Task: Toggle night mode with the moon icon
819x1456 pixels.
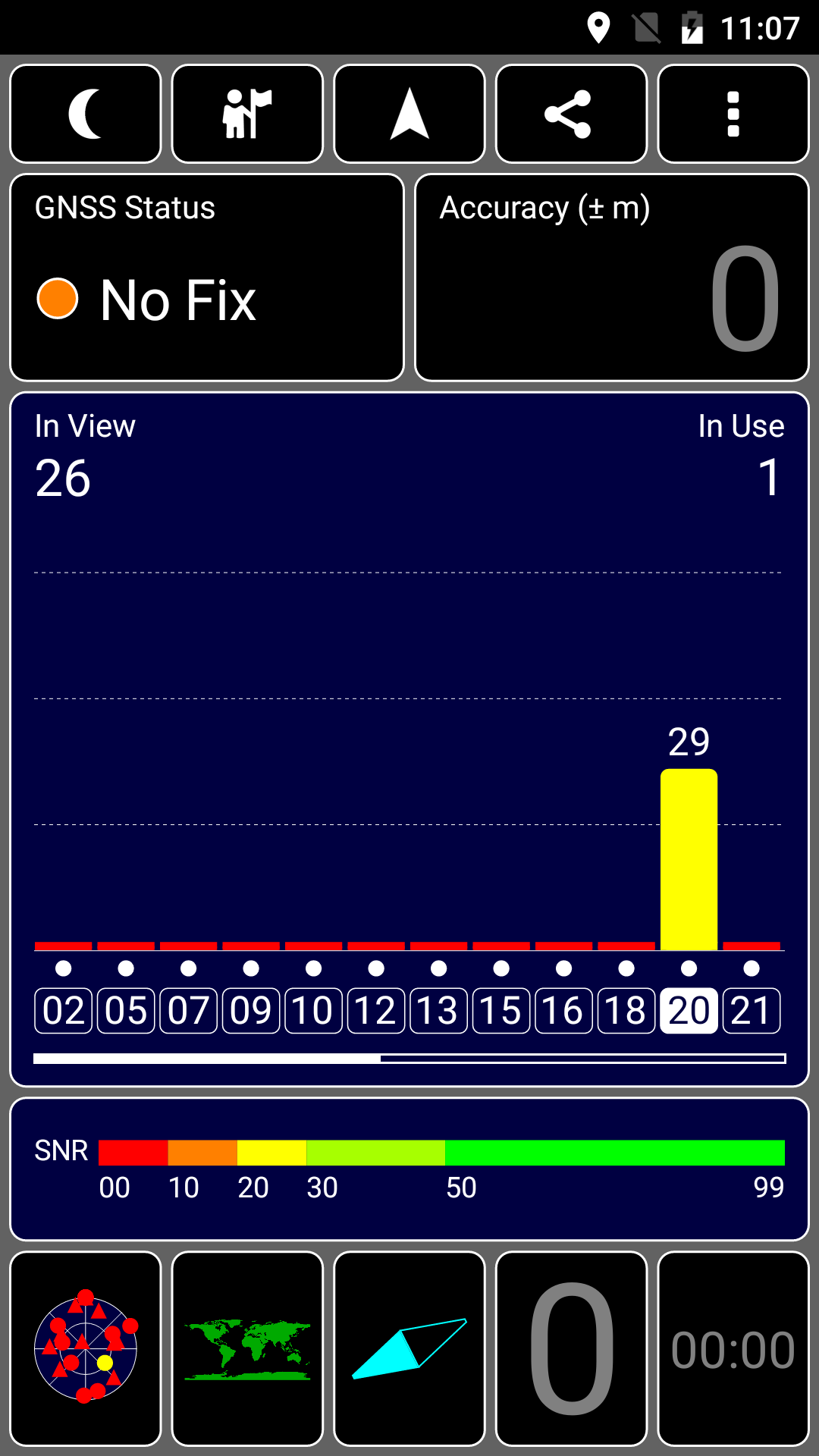Action: click(86, 114)
